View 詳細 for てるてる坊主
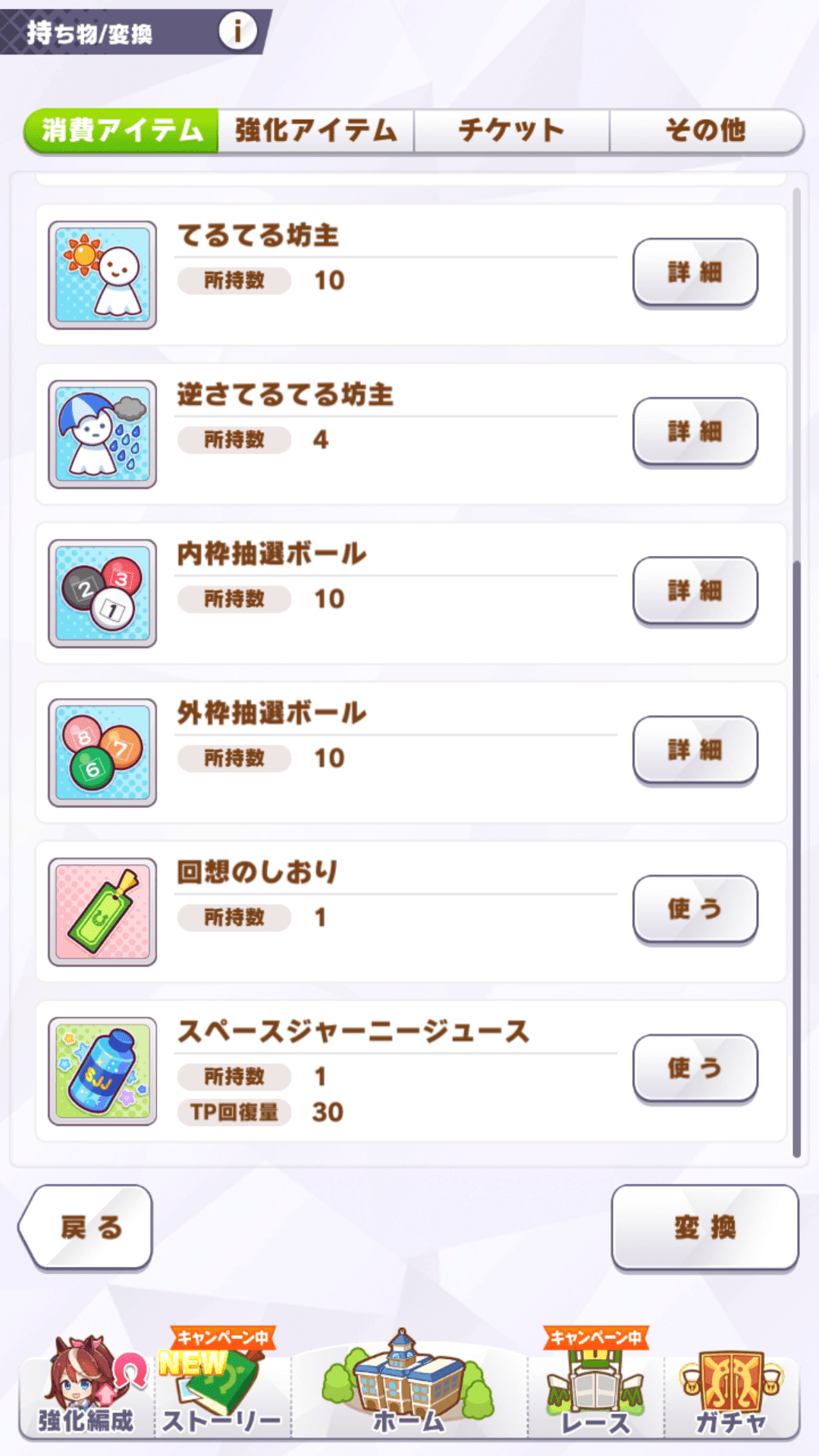819x1456 pixels. click(x=695, y=272)
